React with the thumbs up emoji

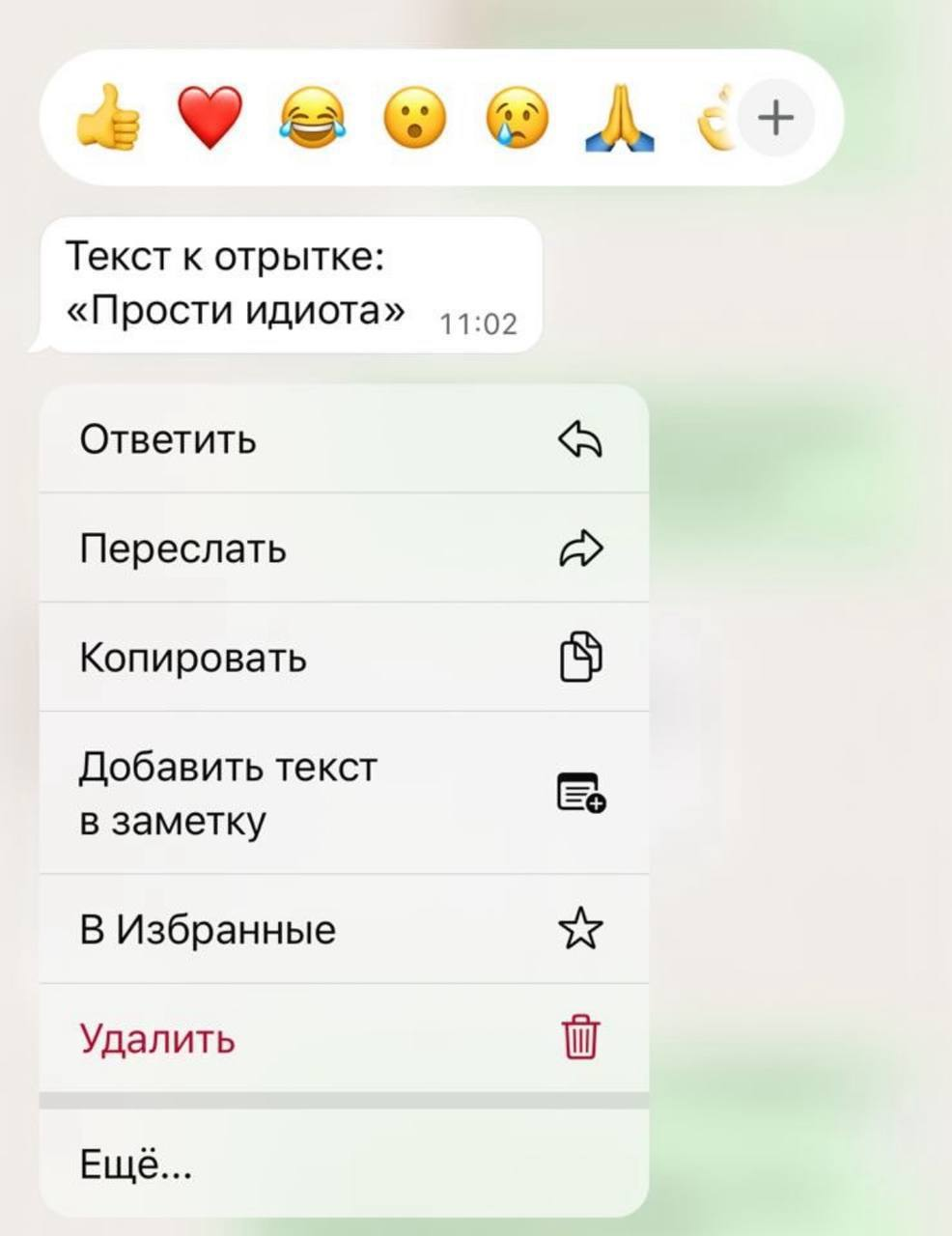tap(108, 118)
